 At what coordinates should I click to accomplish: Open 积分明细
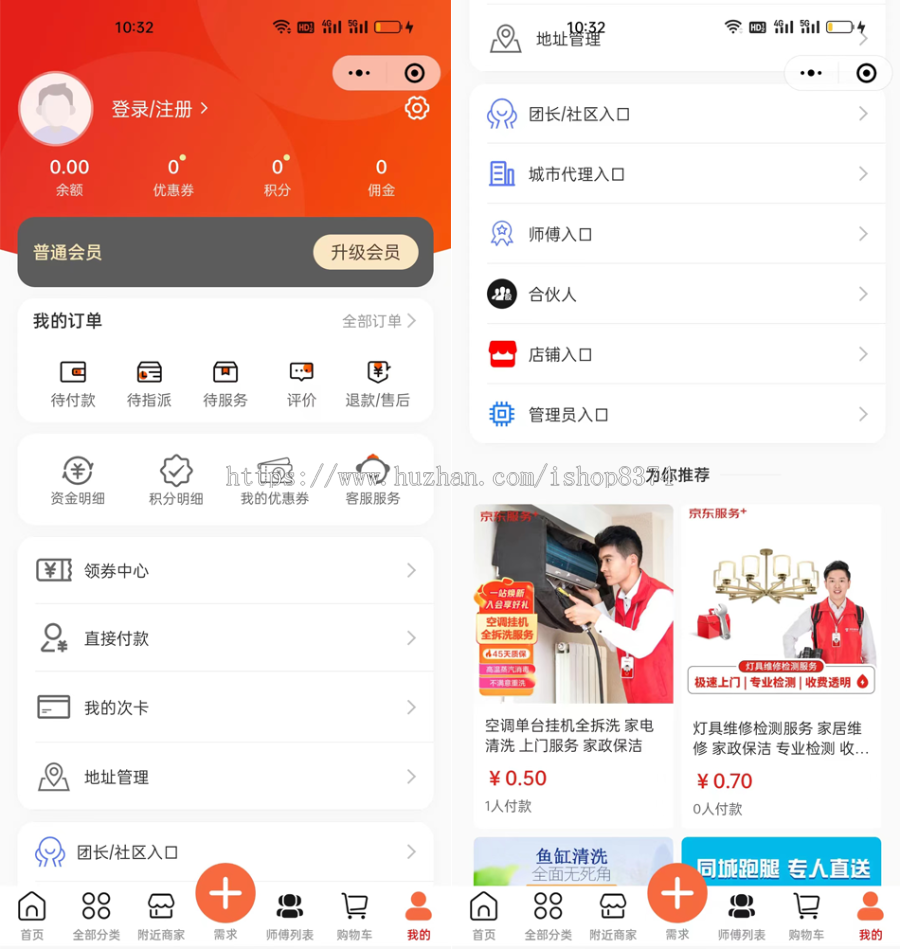pos(176,480)
